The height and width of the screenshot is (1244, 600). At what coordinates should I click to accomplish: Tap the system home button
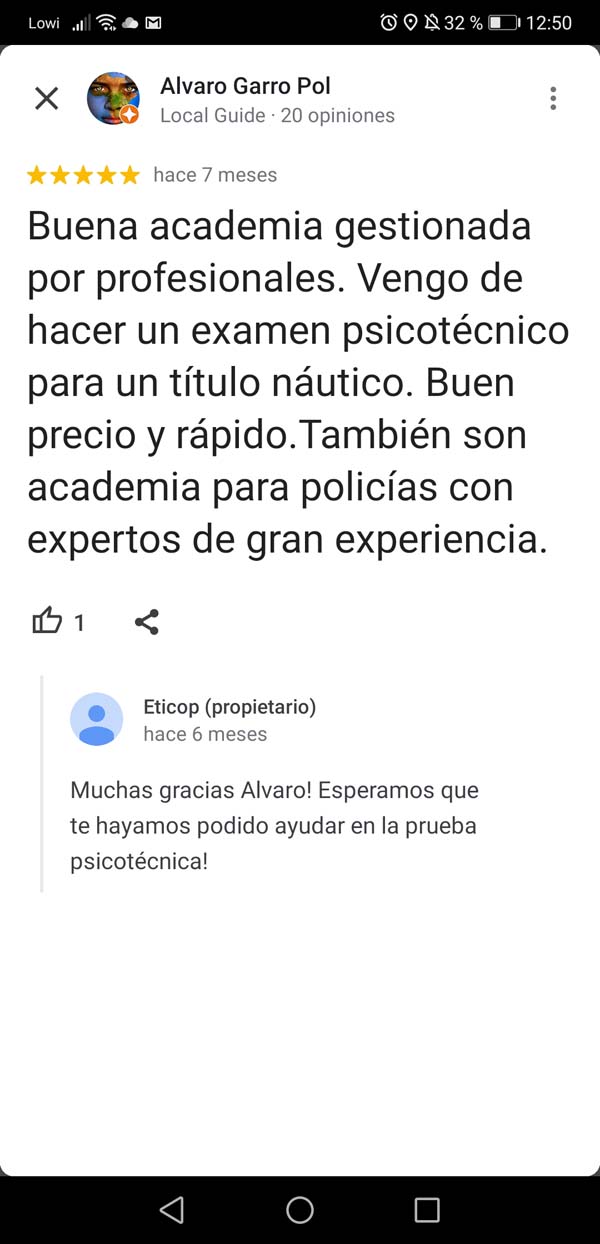point(300,1210)
